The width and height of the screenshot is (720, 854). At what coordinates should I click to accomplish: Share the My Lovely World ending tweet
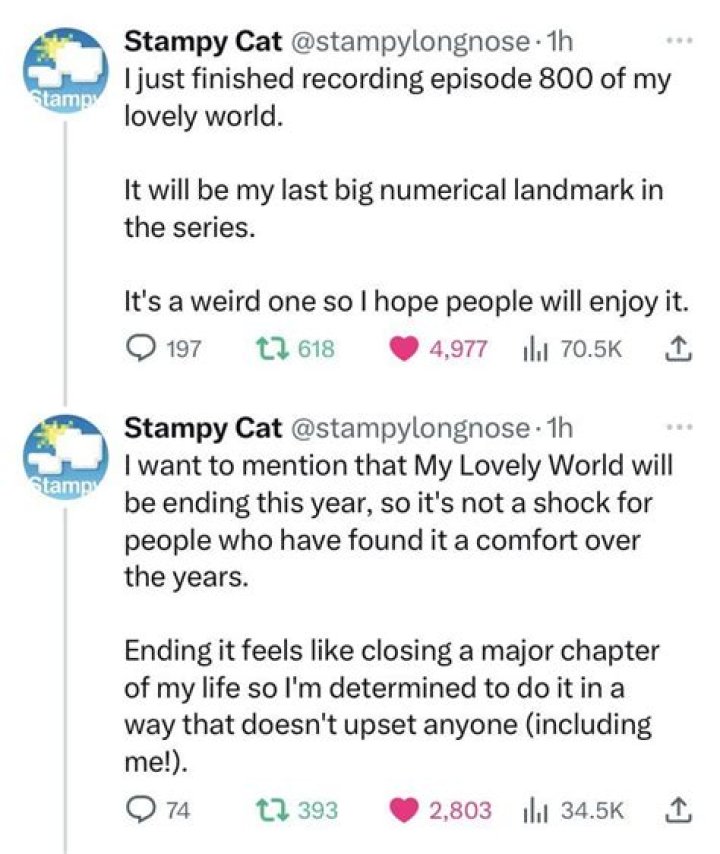[678, 810]
